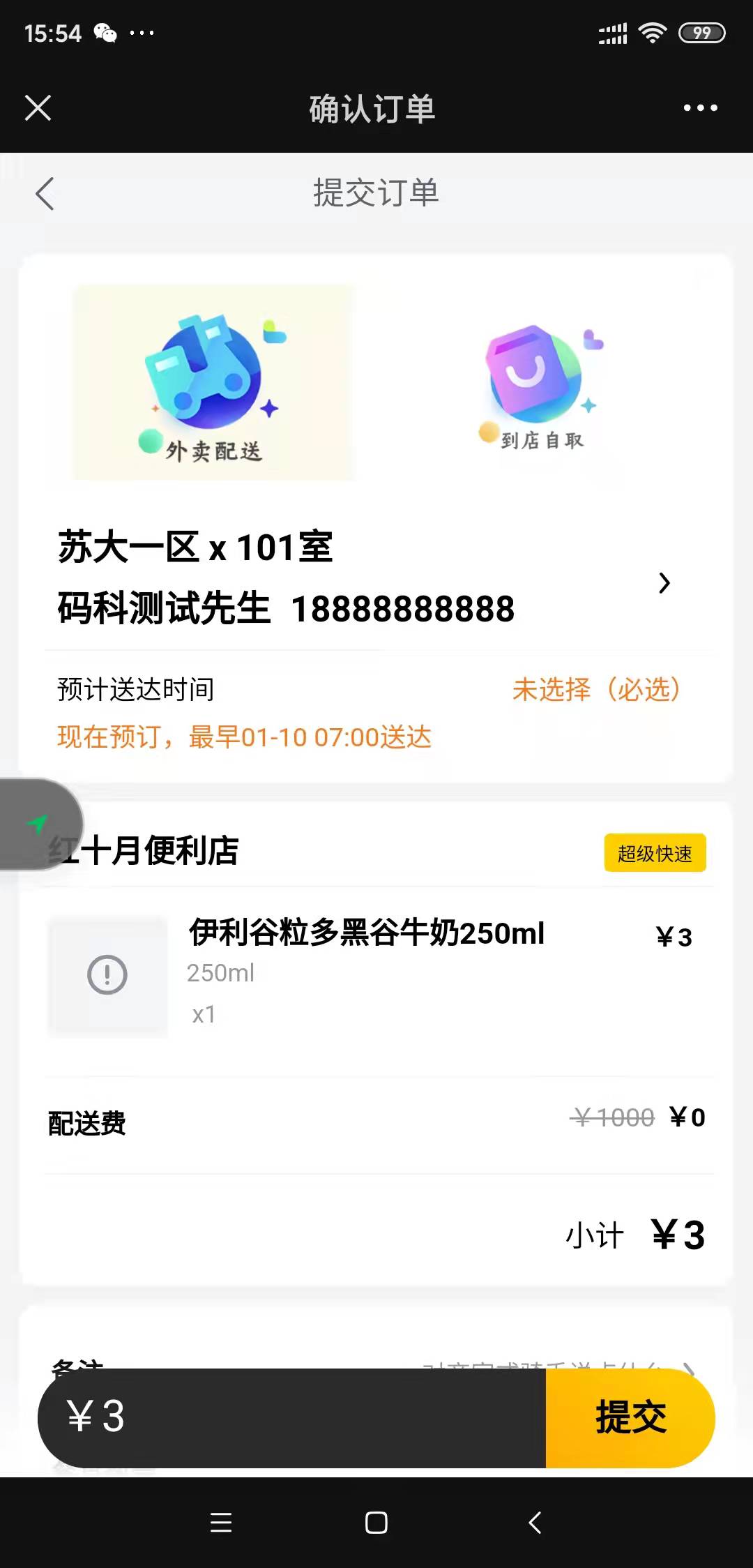Viewport: 753px width, 1568px height.
Task: Select 外卖配送 delivery option
Action: coord(213,382)
